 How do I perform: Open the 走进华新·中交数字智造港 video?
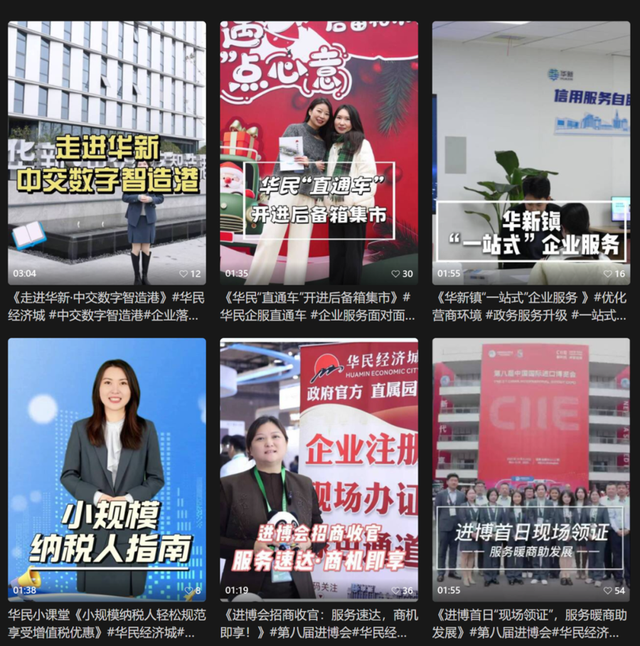[x=107, y=152]
